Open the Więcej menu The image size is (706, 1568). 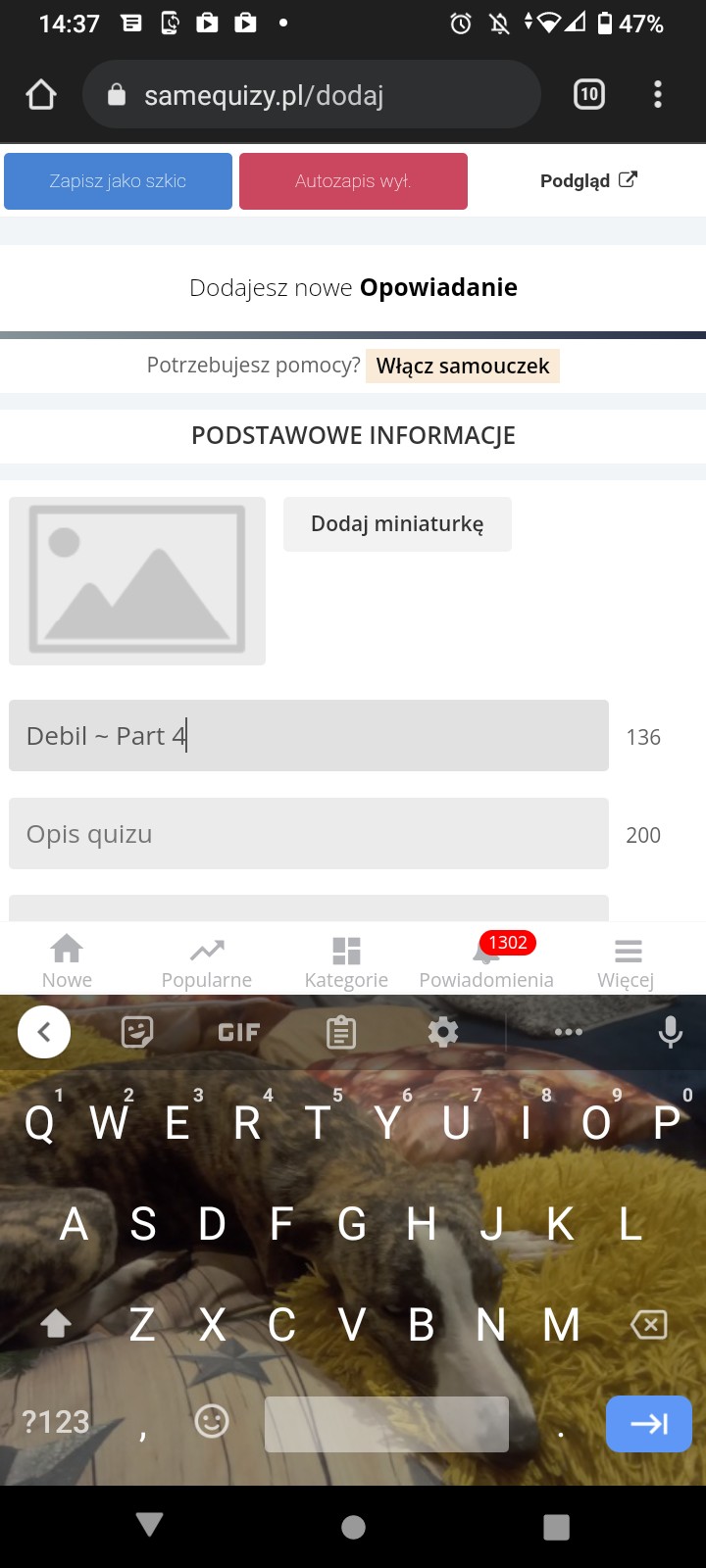pyautogui.click(x=626, y=961)
